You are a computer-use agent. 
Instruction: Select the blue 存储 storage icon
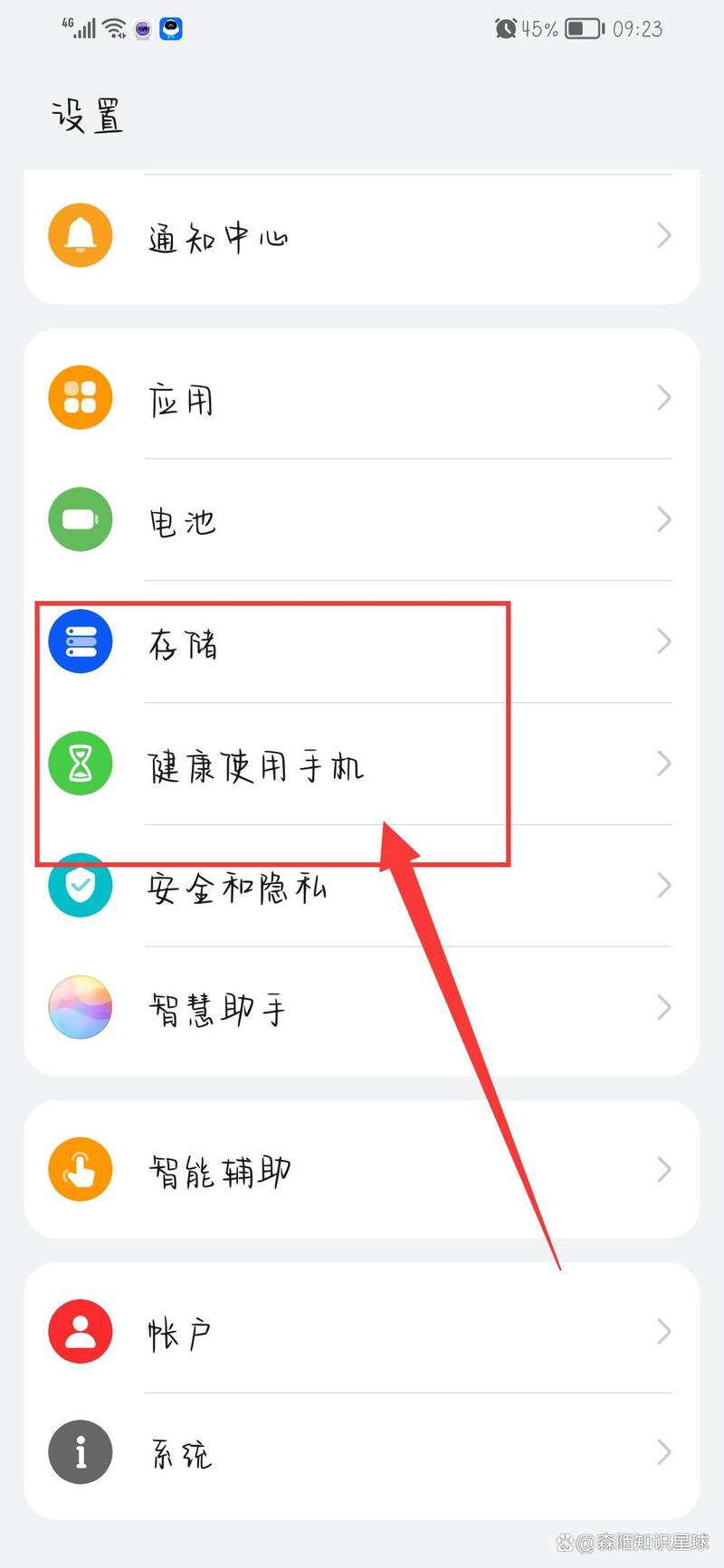[x=80, y=641]
